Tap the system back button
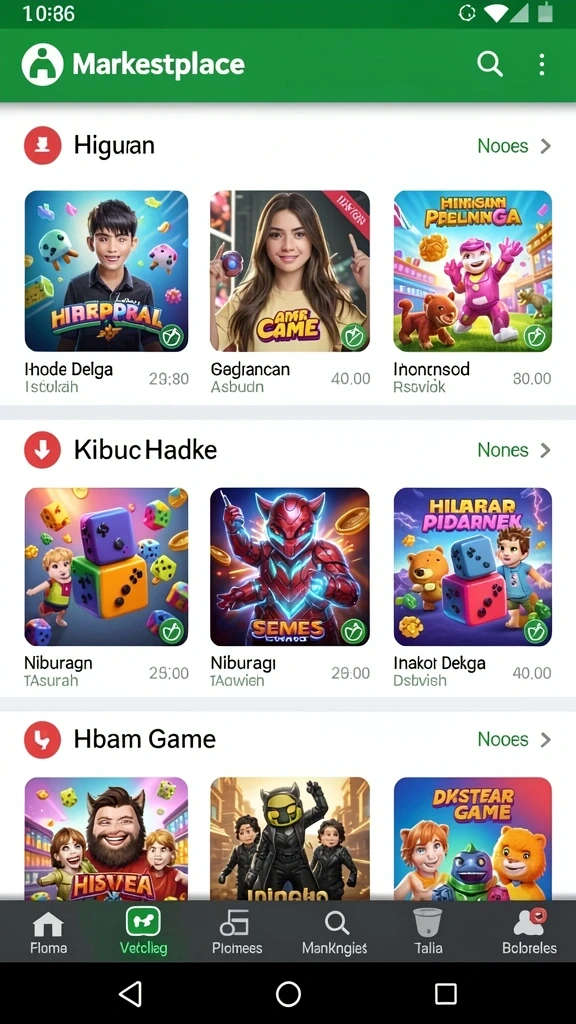Screen dimensions: 576x1024 click(x=131, y=993)
